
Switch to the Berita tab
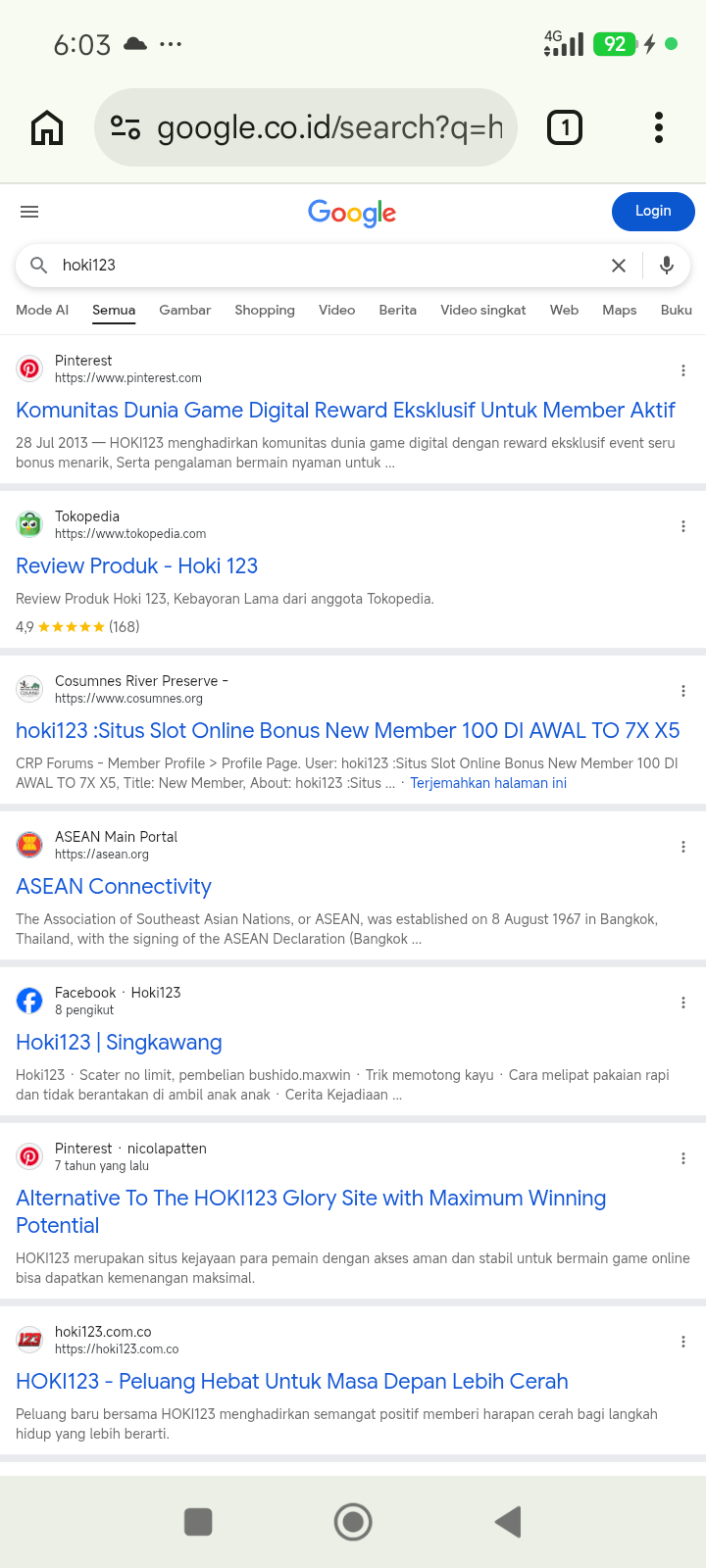click(x=398, y=310)
